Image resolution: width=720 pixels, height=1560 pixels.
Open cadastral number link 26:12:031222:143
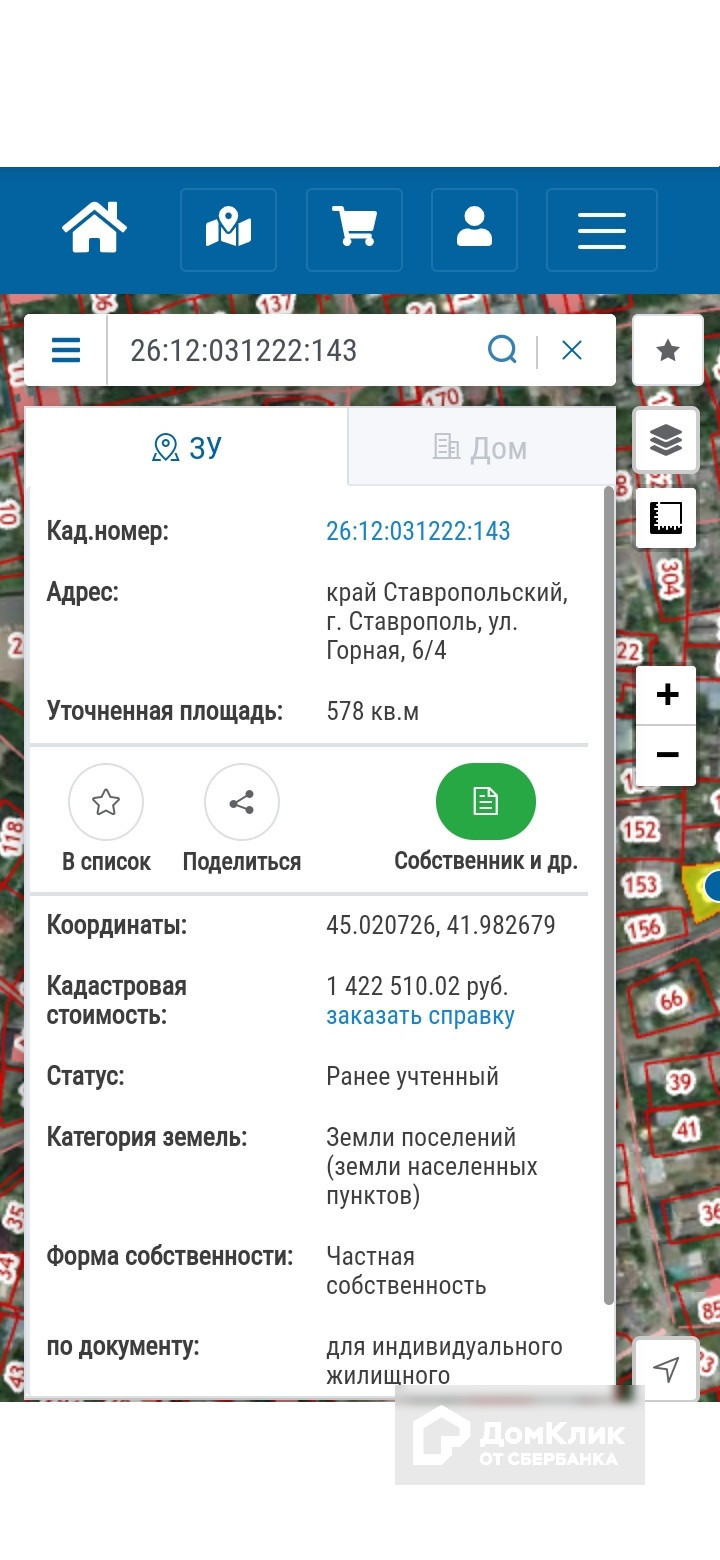click(418, 531)
